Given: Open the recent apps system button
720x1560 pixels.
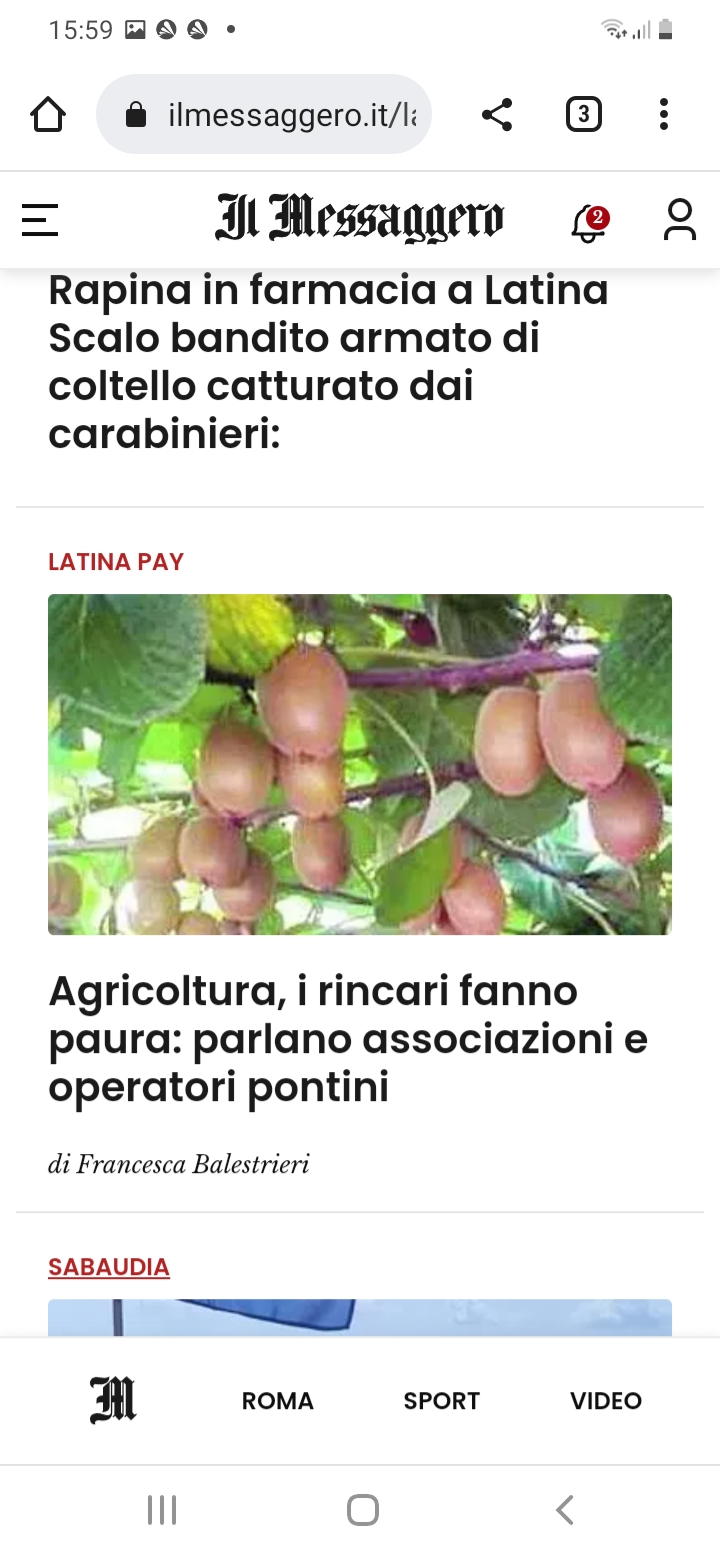Looking at the screenshot, I should click(x=162, y=1510).
